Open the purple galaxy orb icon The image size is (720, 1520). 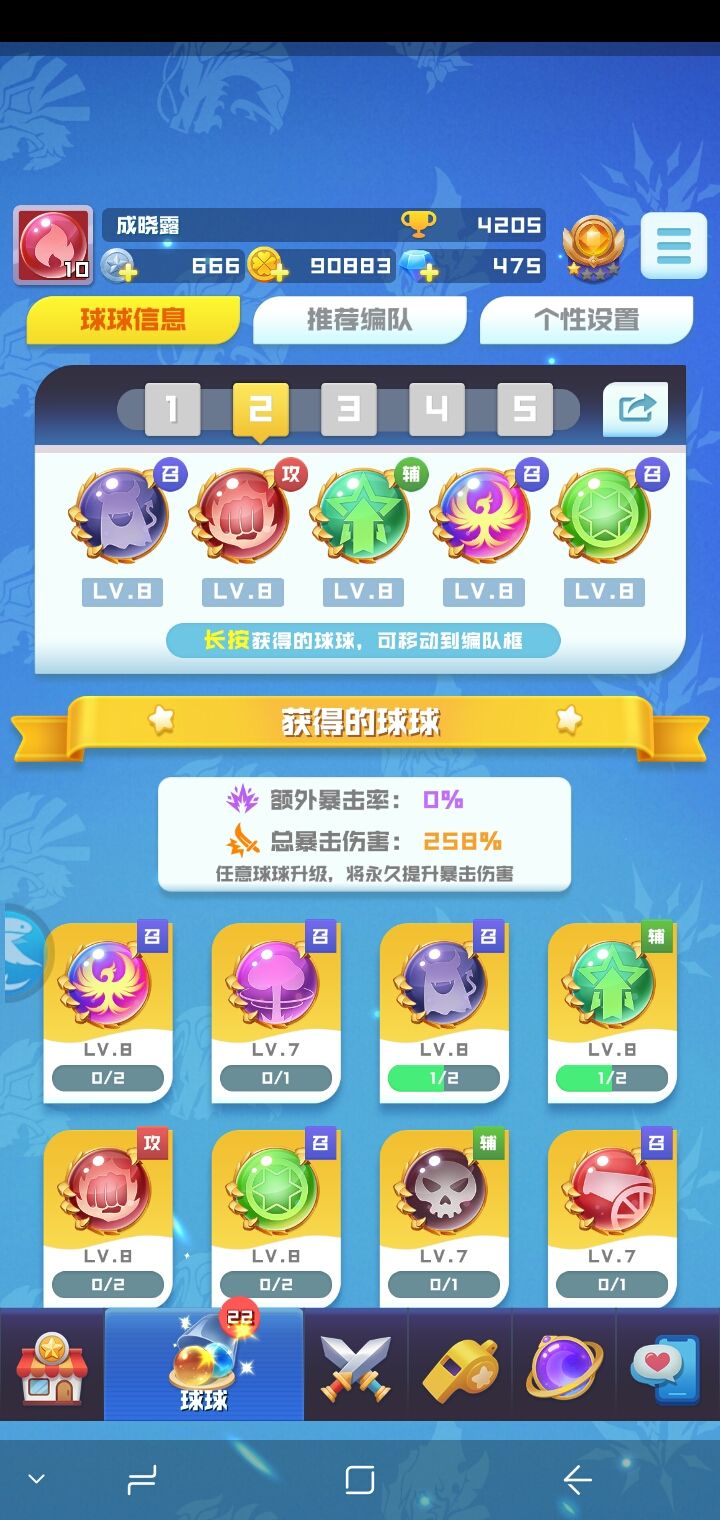click(565, 1365)
